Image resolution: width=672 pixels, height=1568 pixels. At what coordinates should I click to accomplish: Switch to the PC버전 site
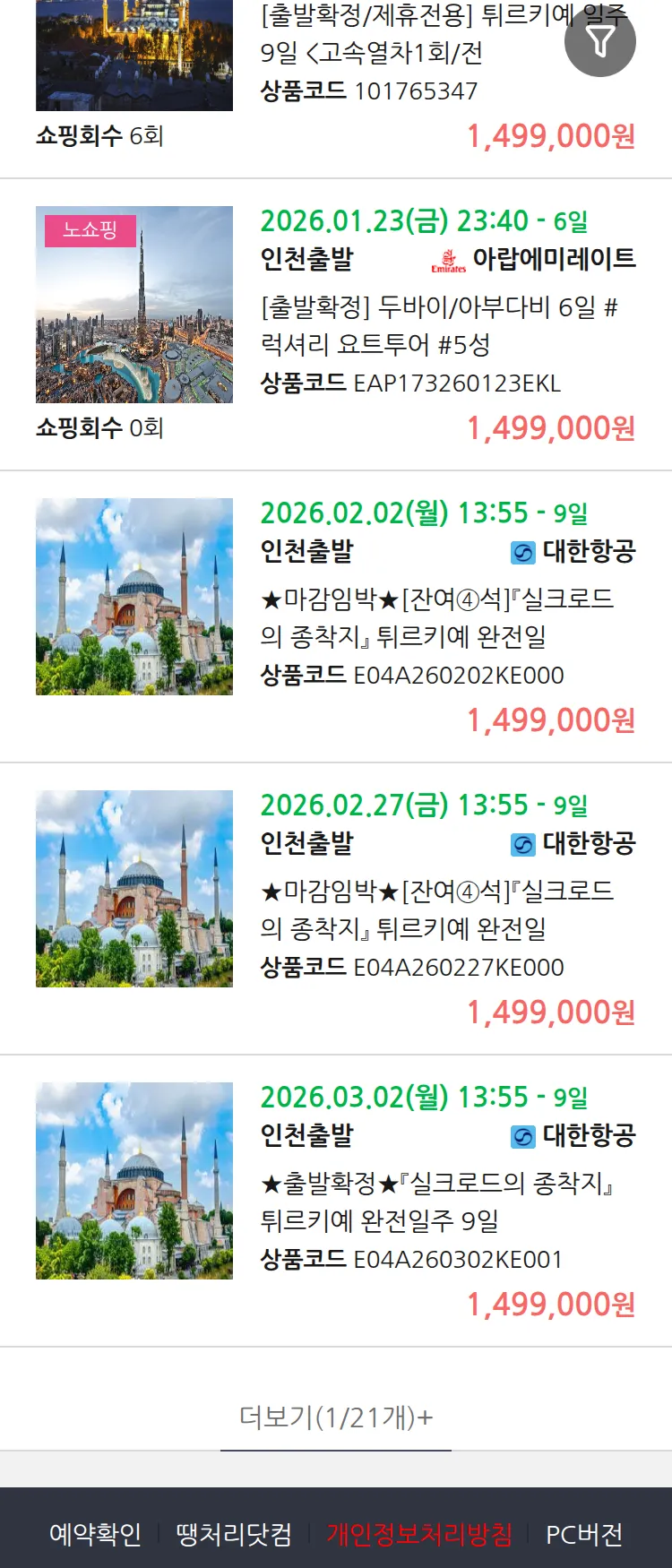(584, 1534)
